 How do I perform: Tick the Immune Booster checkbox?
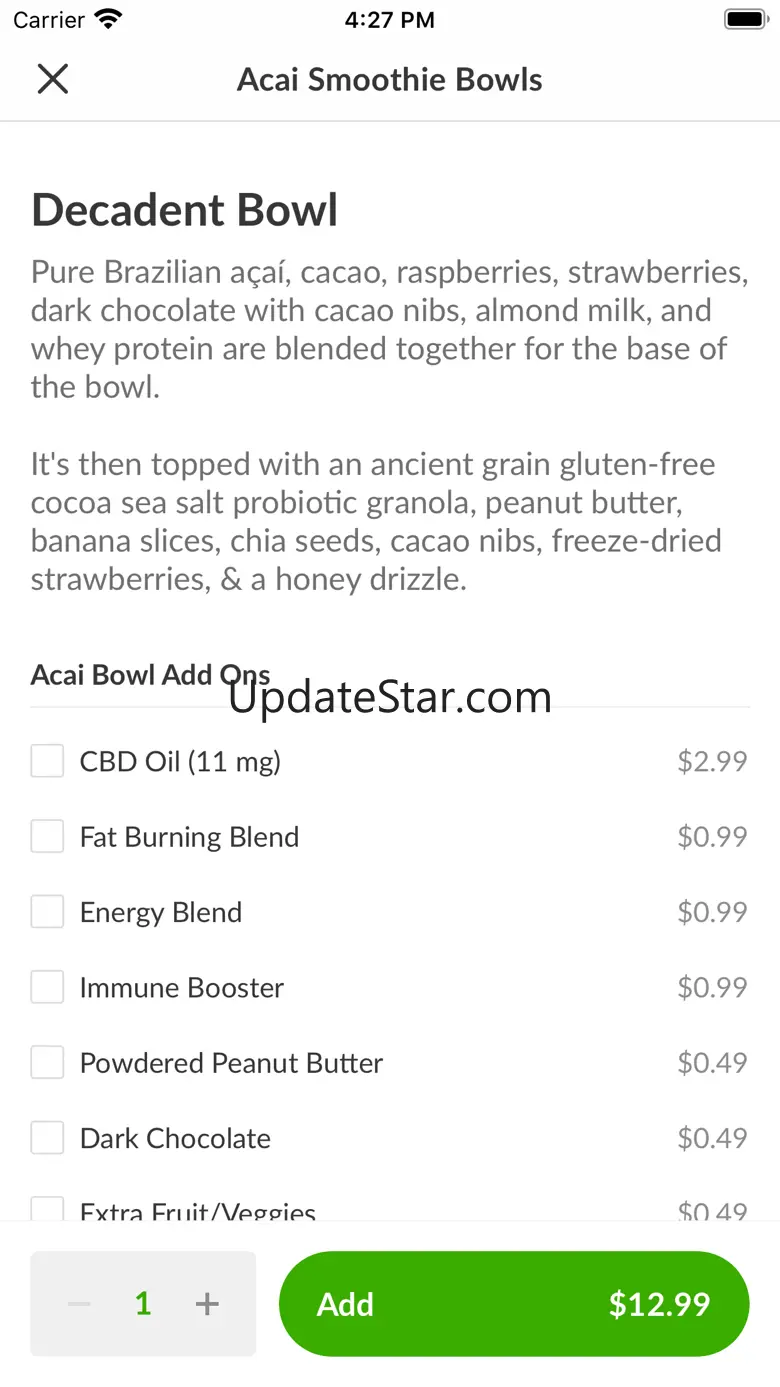click(47, 987)
